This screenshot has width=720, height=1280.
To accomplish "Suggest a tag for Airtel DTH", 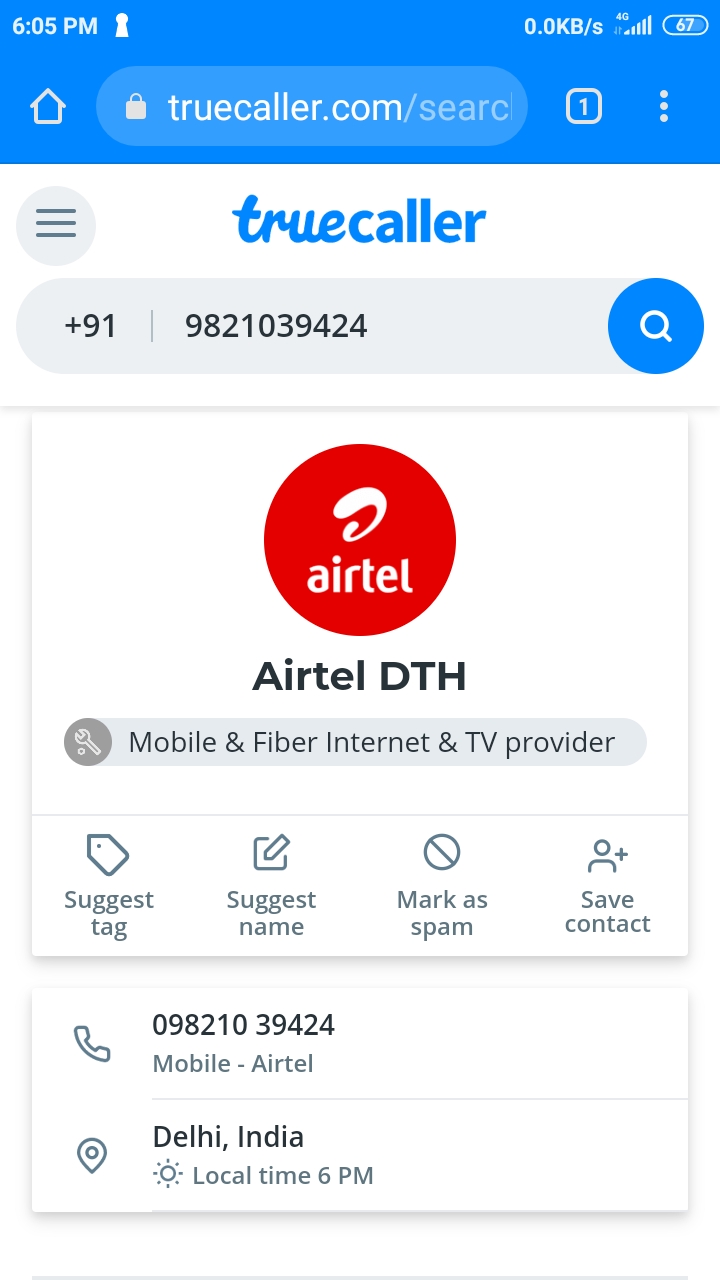I will click(109, 885).
